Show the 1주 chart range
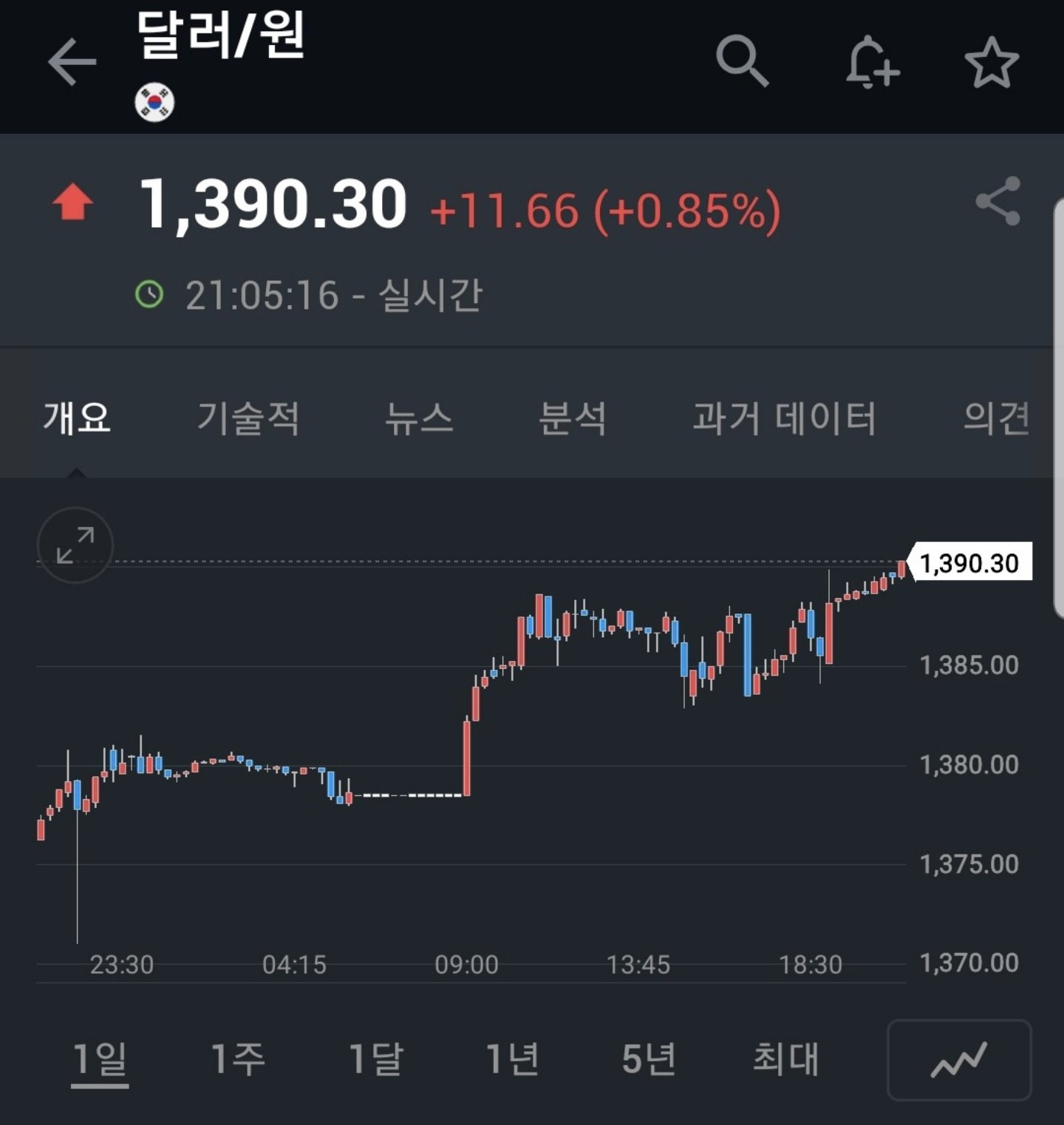Viewport: 1064px width, 1125px height. point(238,1058)
